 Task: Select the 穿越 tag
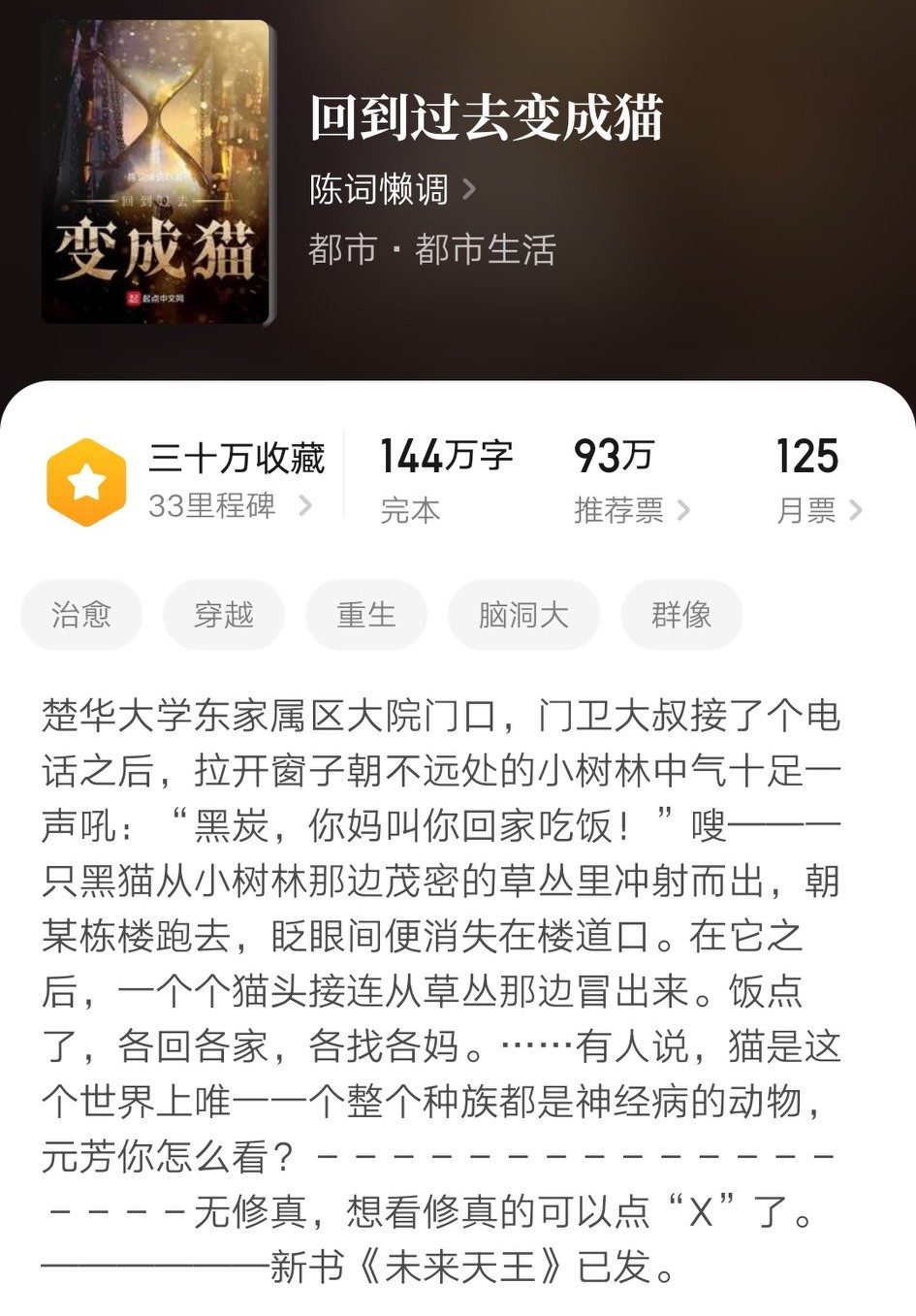(223, 614)
